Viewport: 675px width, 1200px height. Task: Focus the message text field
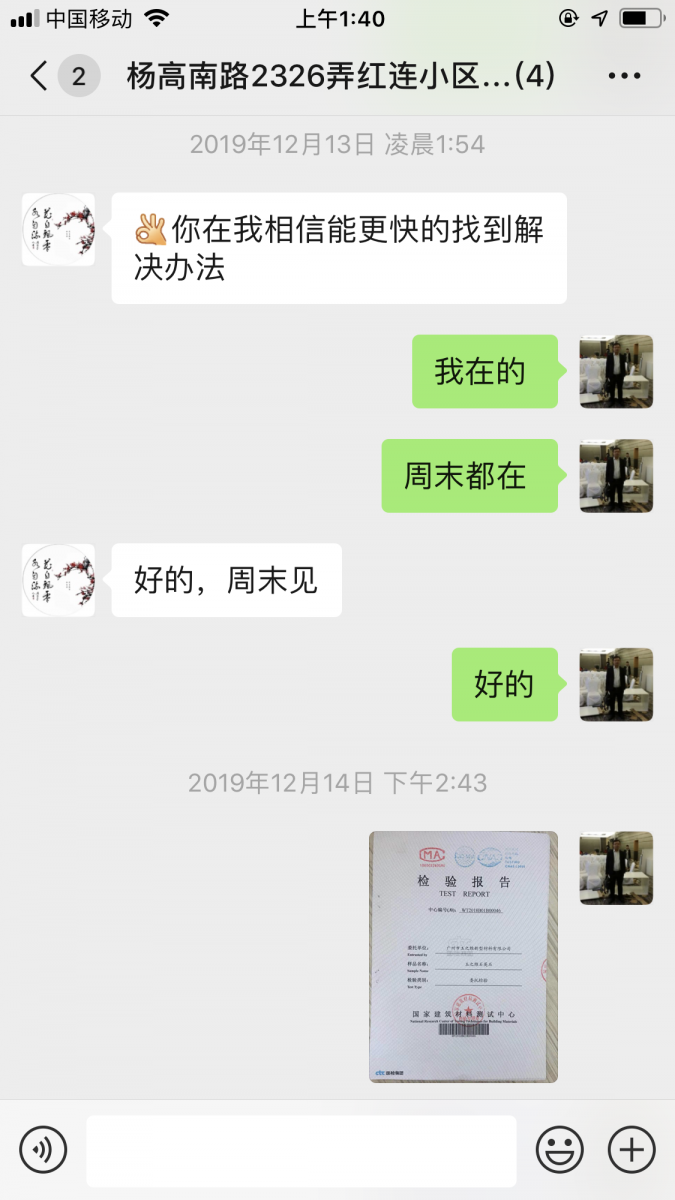click(x=301, y=1150)
